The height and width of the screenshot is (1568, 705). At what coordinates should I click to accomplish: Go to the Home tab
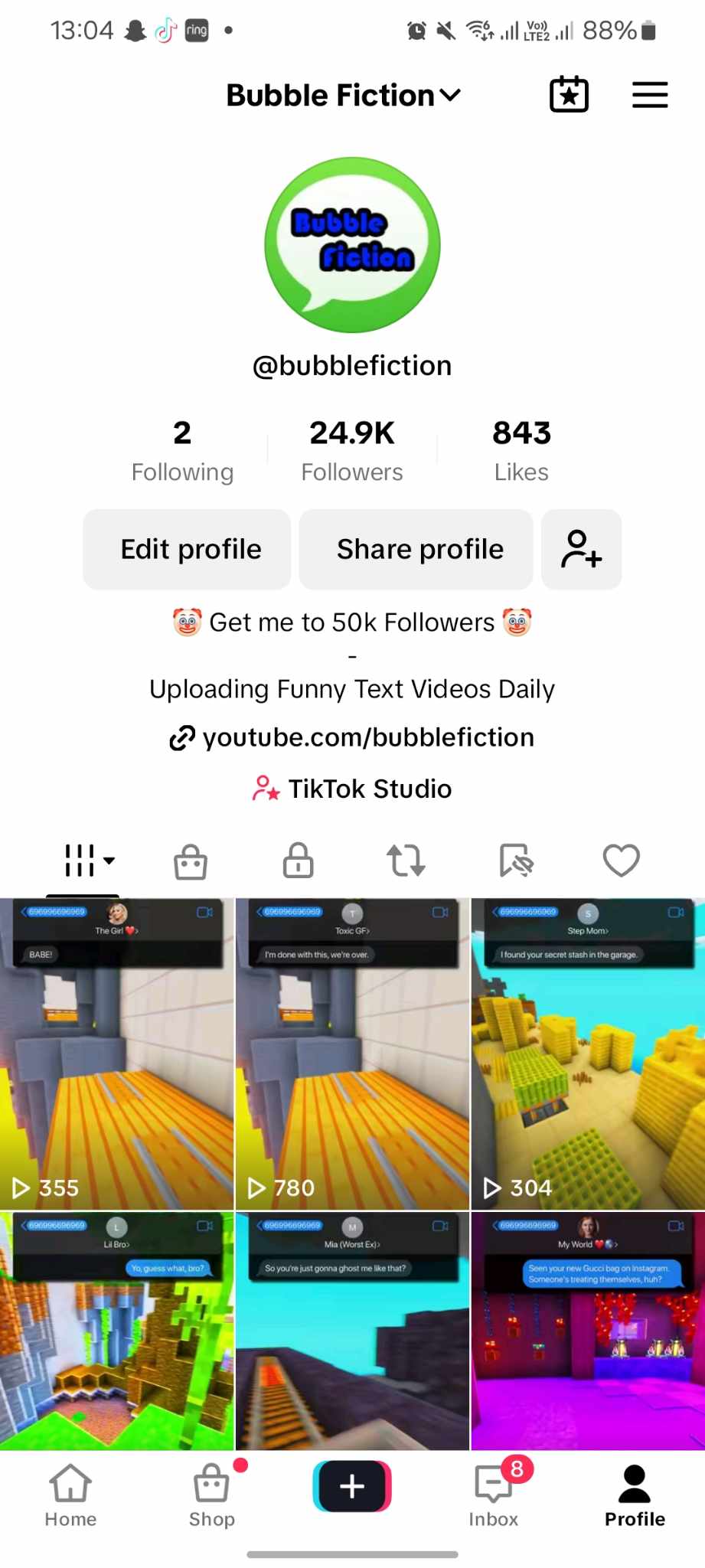[70, 1495]
